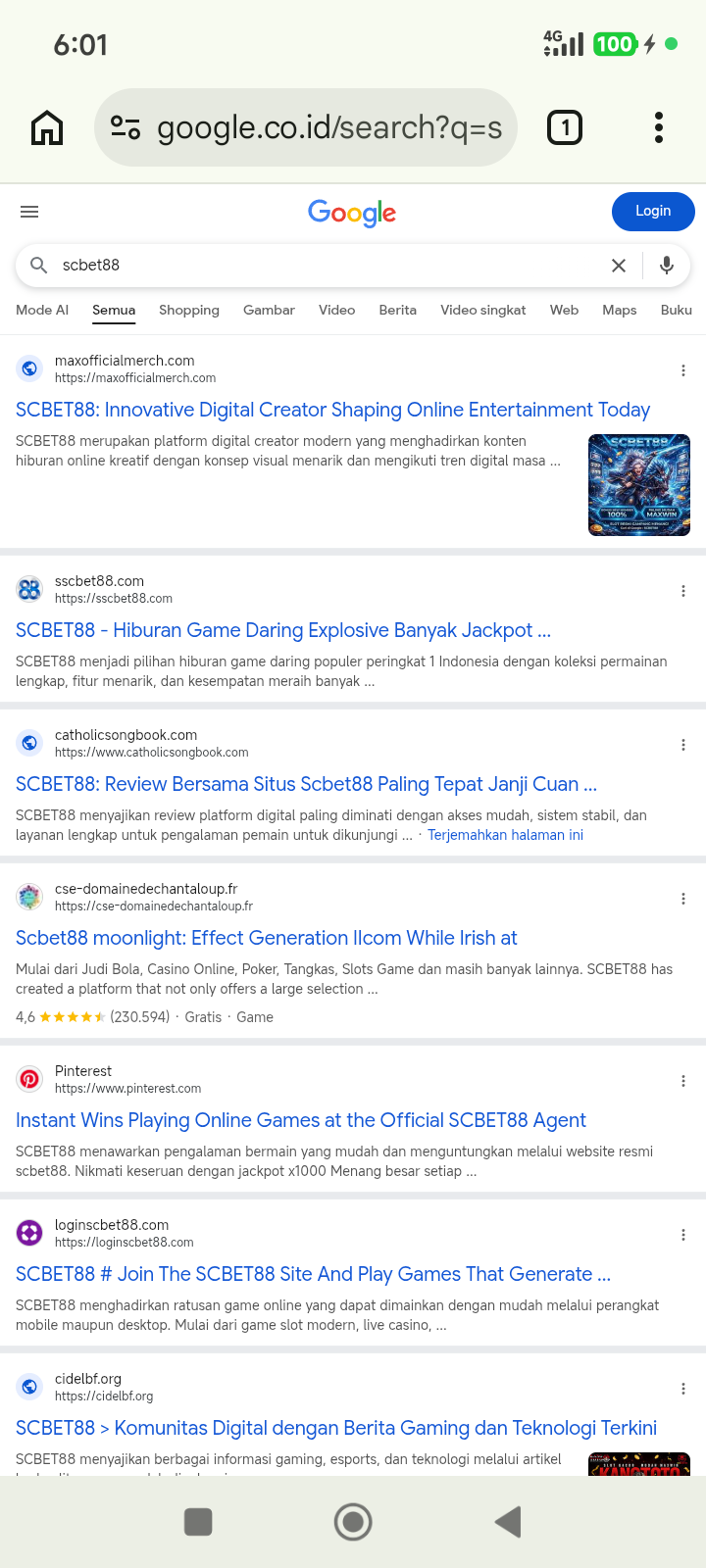Switch to the Video singkat tab
The image size is (706, 1568).
tap(483, 310)
